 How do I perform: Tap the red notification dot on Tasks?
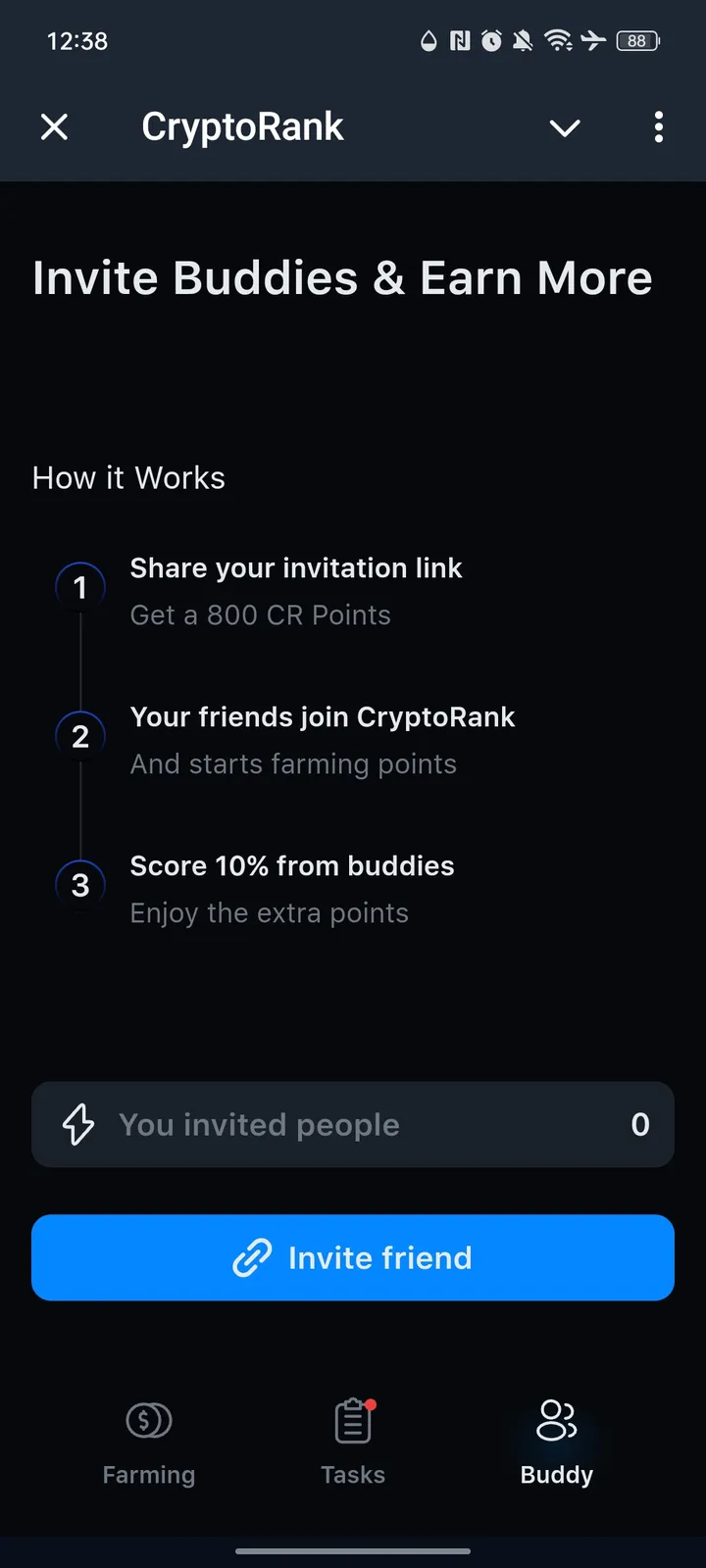click(369, 1403)
